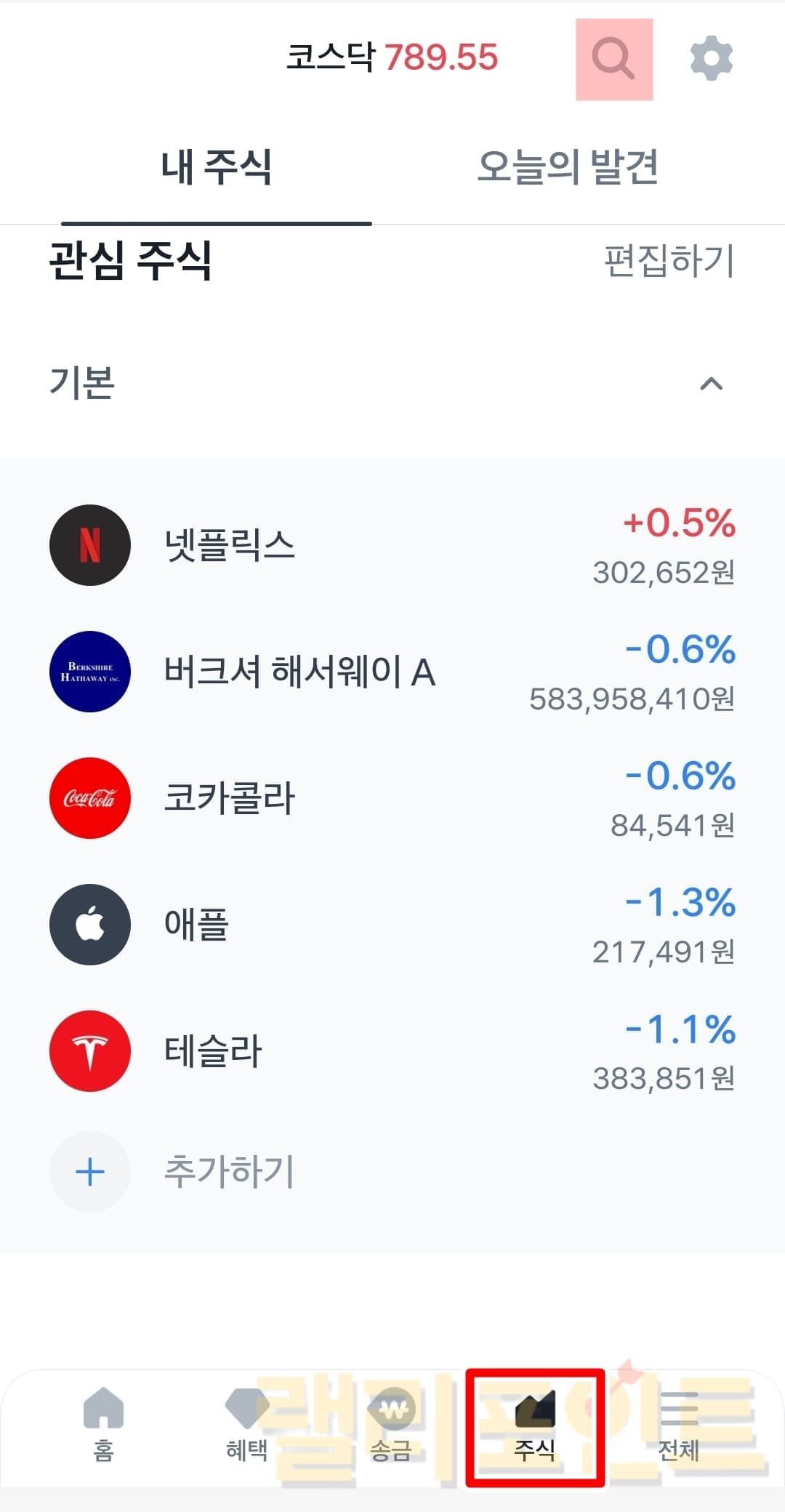Viewport: 785px width, 1512px height.
Task: Switch to the 오늘의 발견 tab
Action: coord(568,167)
